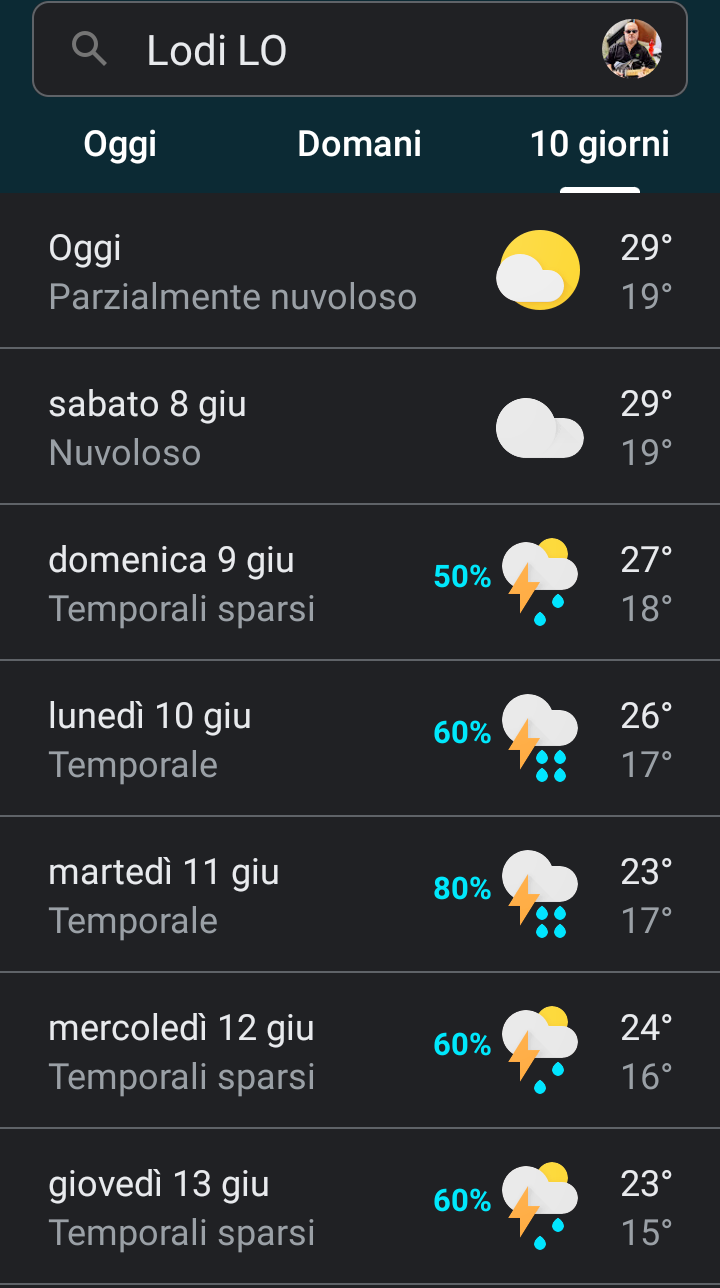This screenshot has height=1288, width=720.
Task: Open the account profile picture
Action: click(632, 49)
